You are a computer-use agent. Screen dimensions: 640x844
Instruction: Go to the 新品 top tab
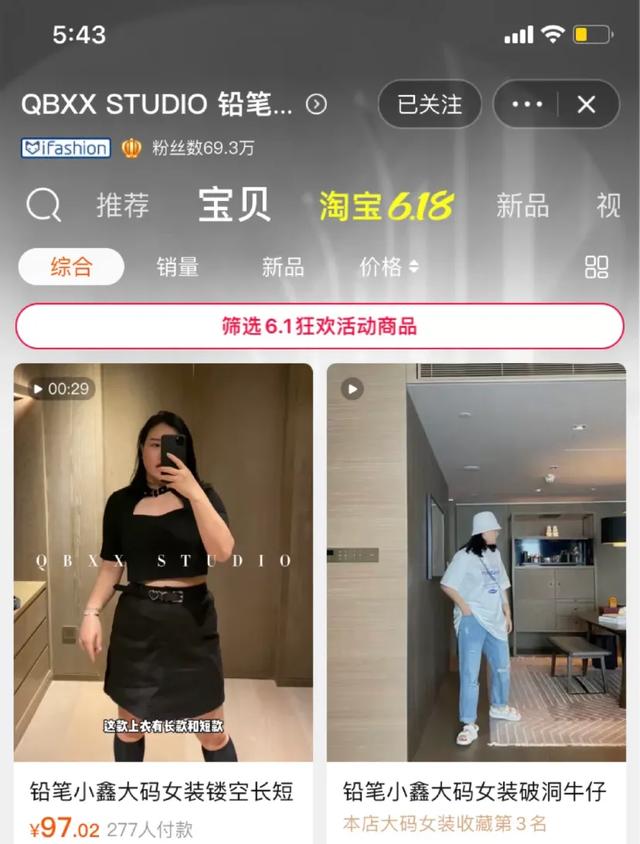pos(522,206)
